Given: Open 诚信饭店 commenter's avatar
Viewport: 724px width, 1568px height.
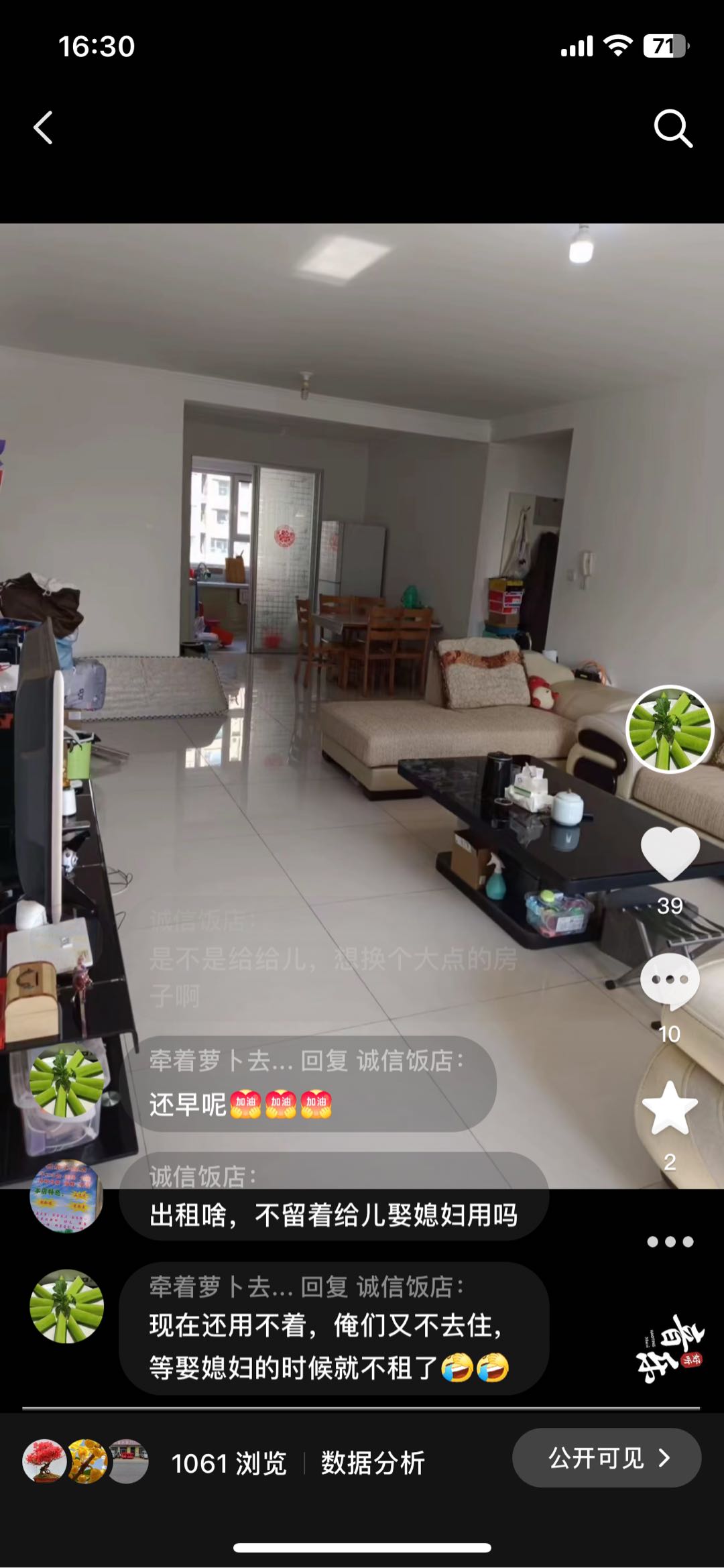Looking at the screenshot, I should pyautogui.click(x=66, y=1196).
